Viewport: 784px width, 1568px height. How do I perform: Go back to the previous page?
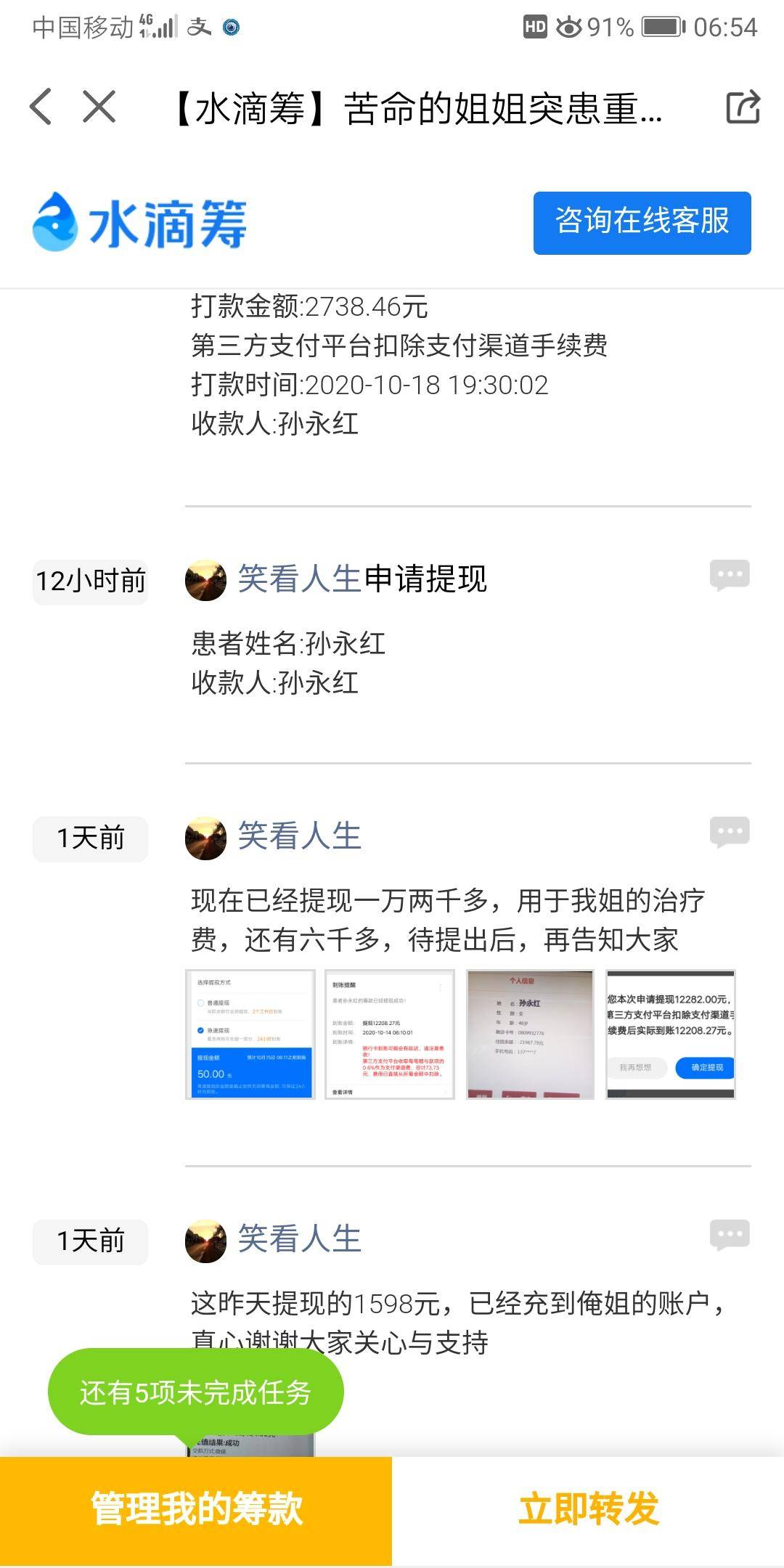pos(41,107)
